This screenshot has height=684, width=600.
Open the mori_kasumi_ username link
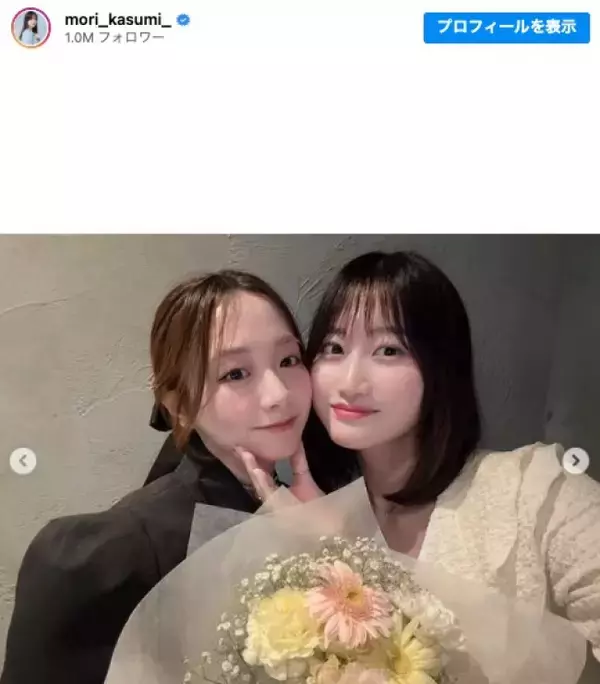(x=117, y=19)
